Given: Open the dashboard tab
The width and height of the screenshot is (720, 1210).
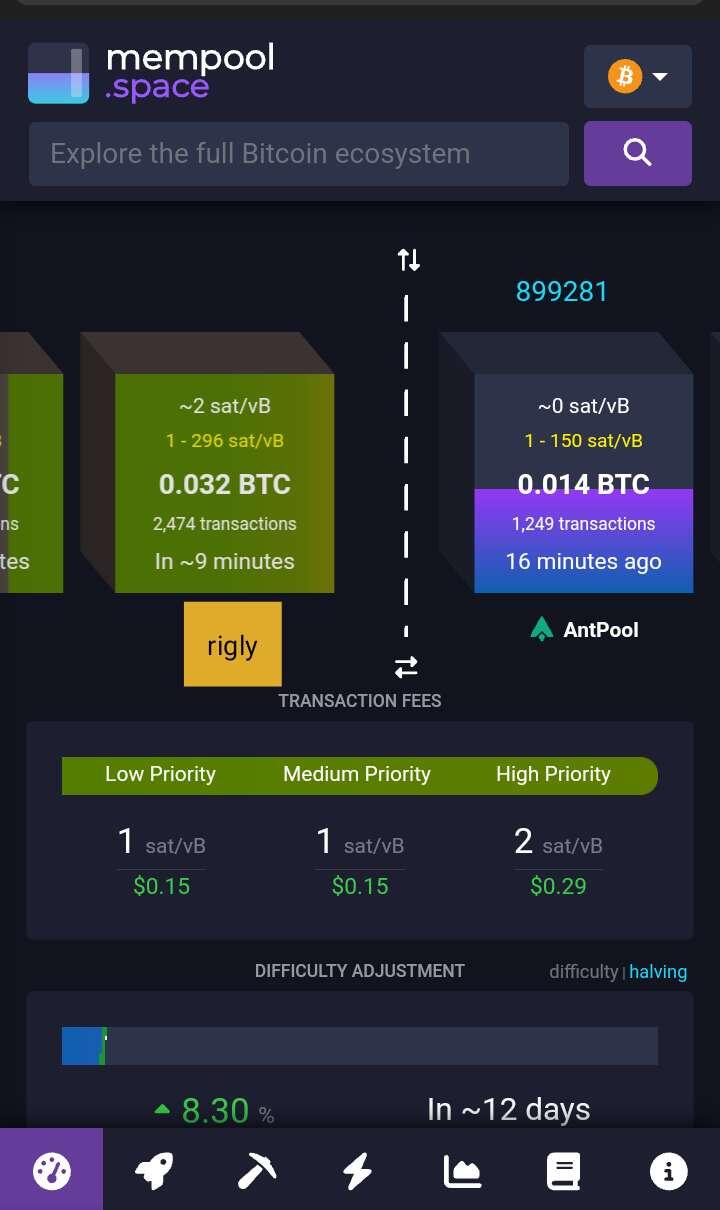Looking at the screenshot, I should click(x=51, y=1169).
